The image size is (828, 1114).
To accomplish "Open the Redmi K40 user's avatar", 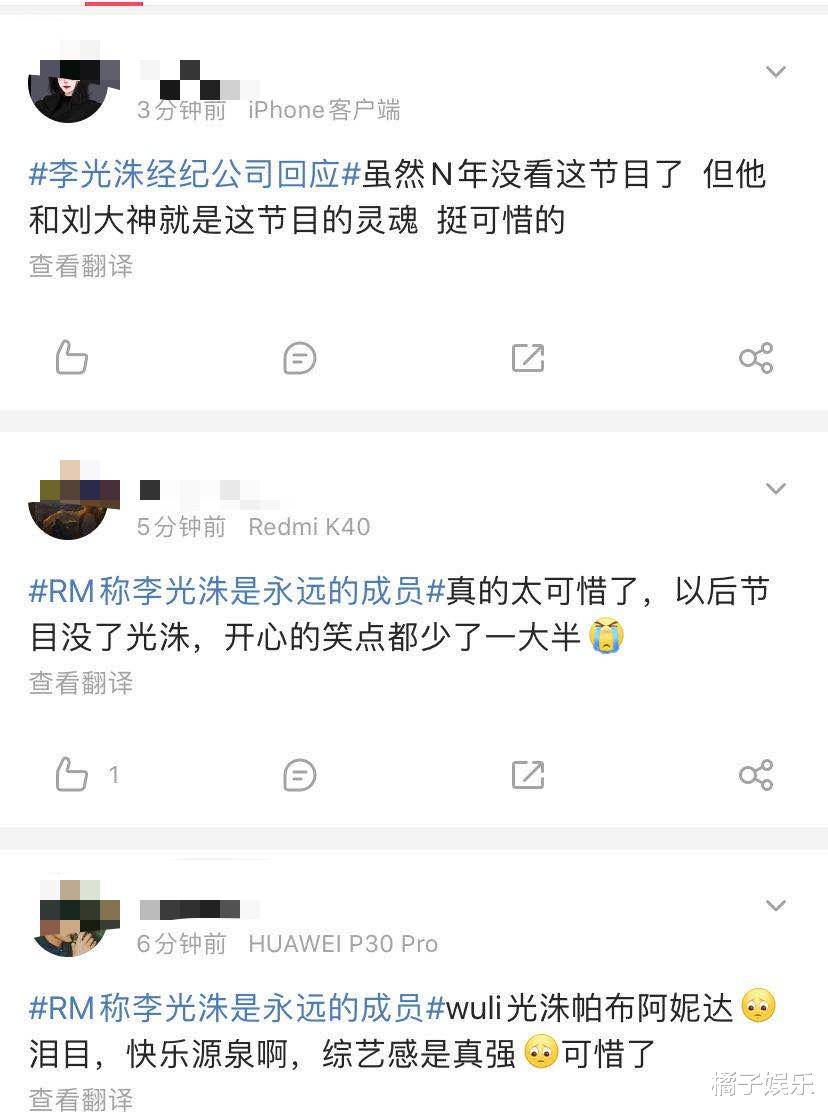I will [x=68, y=500].
